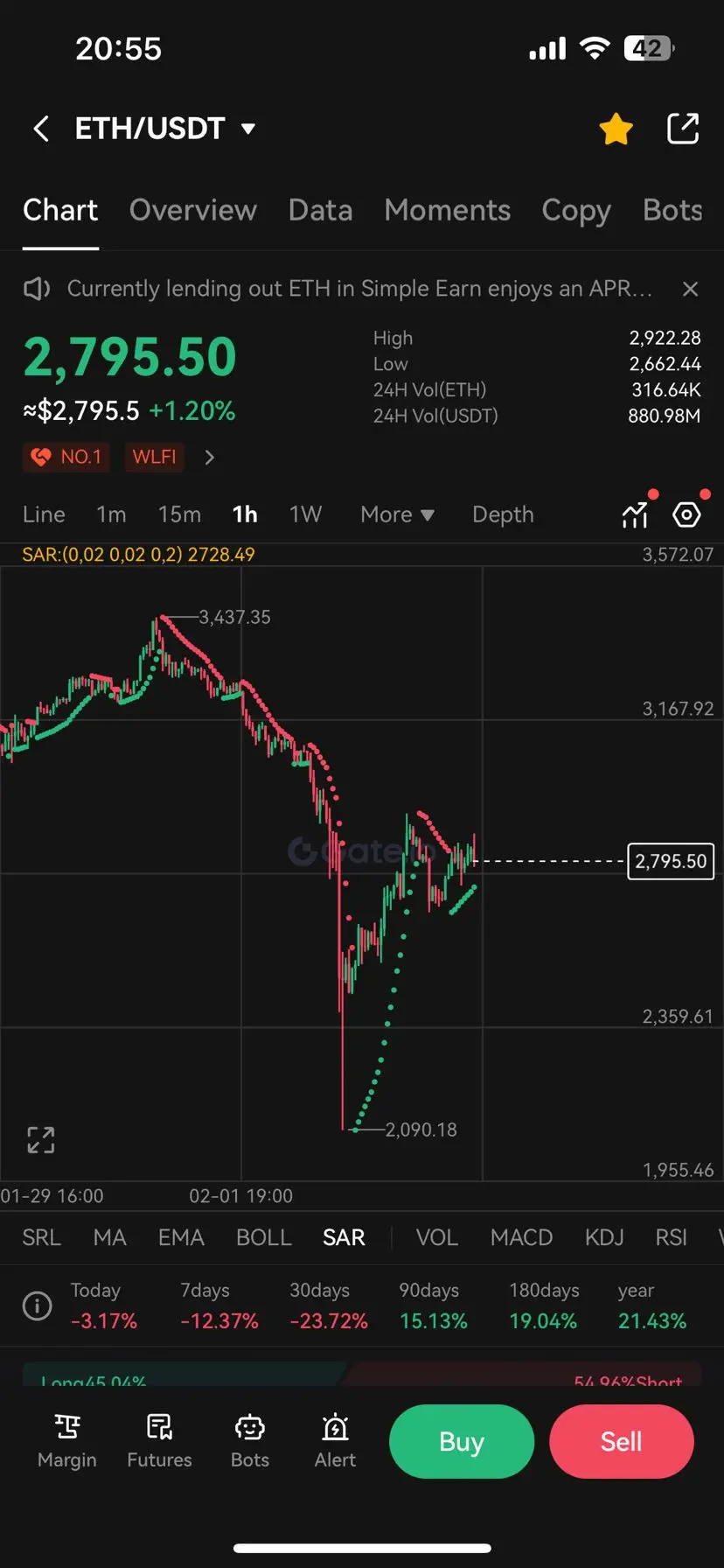
Task: Share this chart page
Action: (683, 129)
